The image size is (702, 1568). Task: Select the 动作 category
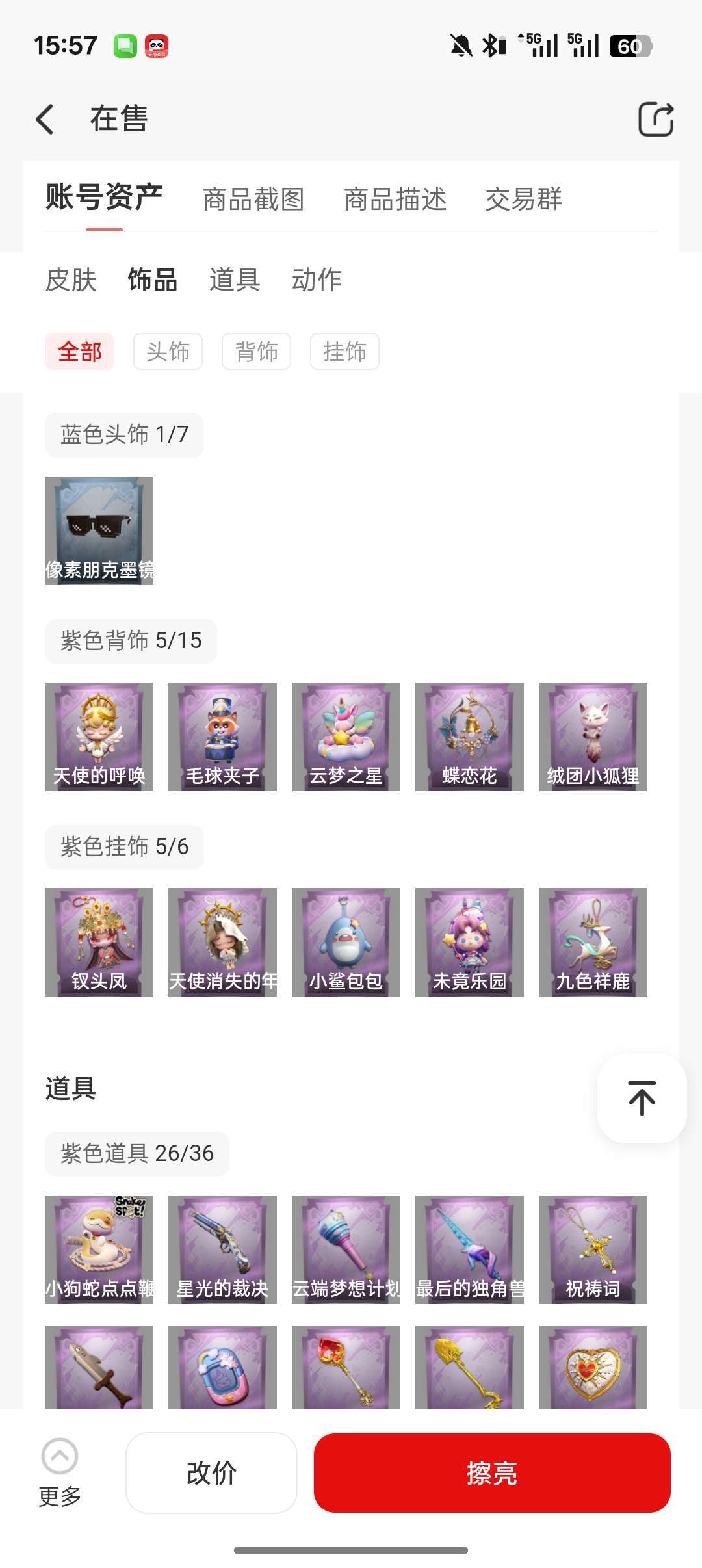(x=317, y=280)
